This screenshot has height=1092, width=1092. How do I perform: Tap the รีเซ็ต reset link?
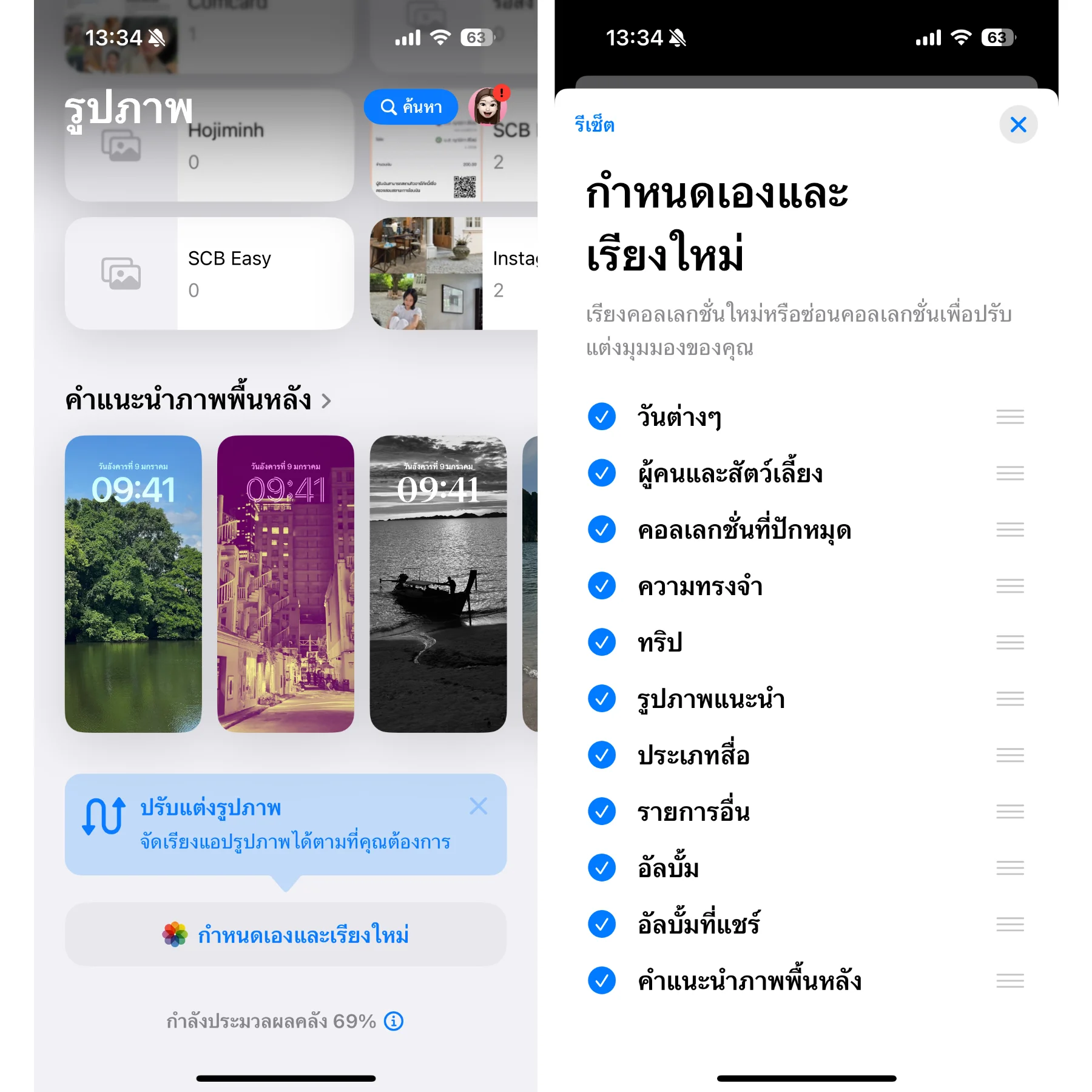pos(594,125)
